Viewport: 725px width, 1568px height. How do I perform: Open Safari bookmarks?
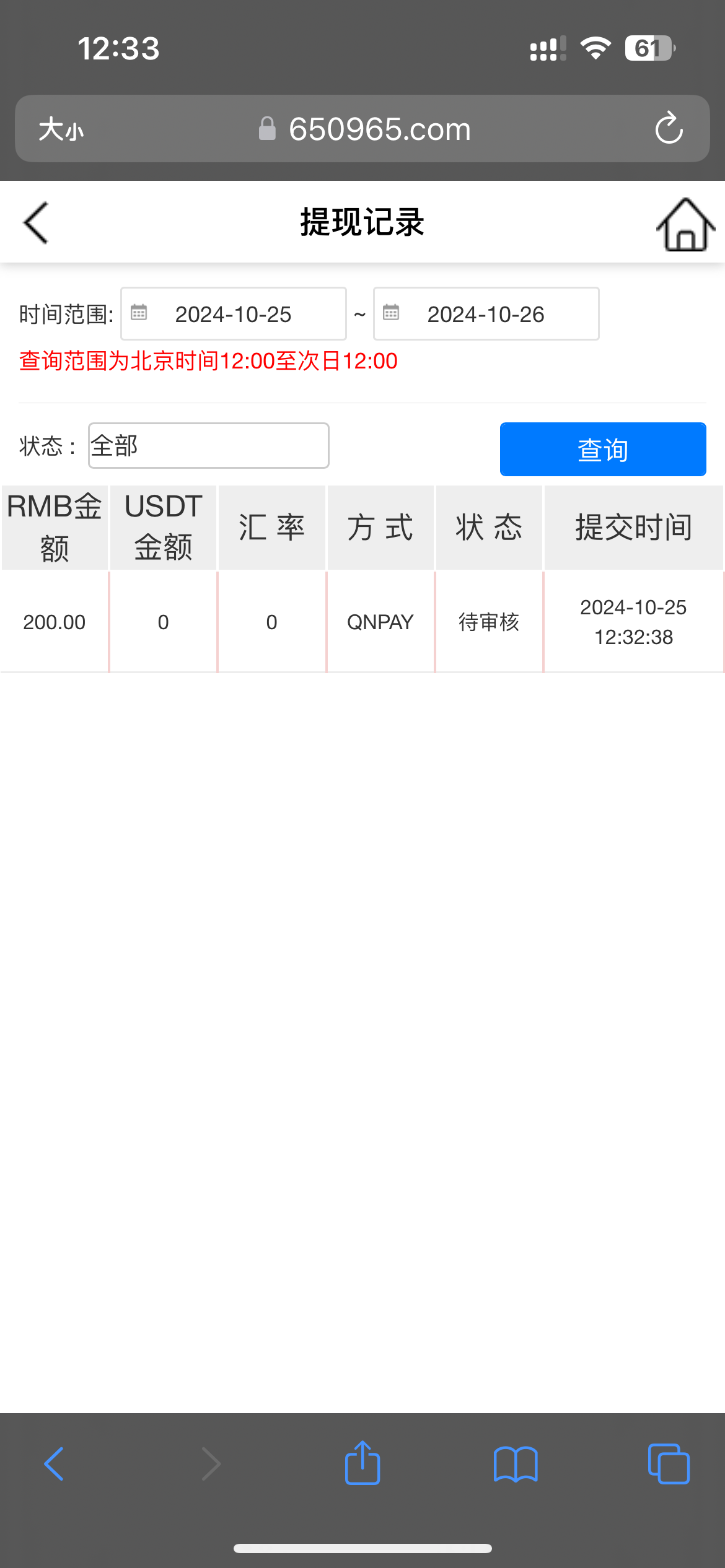pyautogui.click(x=516, y=1464)
